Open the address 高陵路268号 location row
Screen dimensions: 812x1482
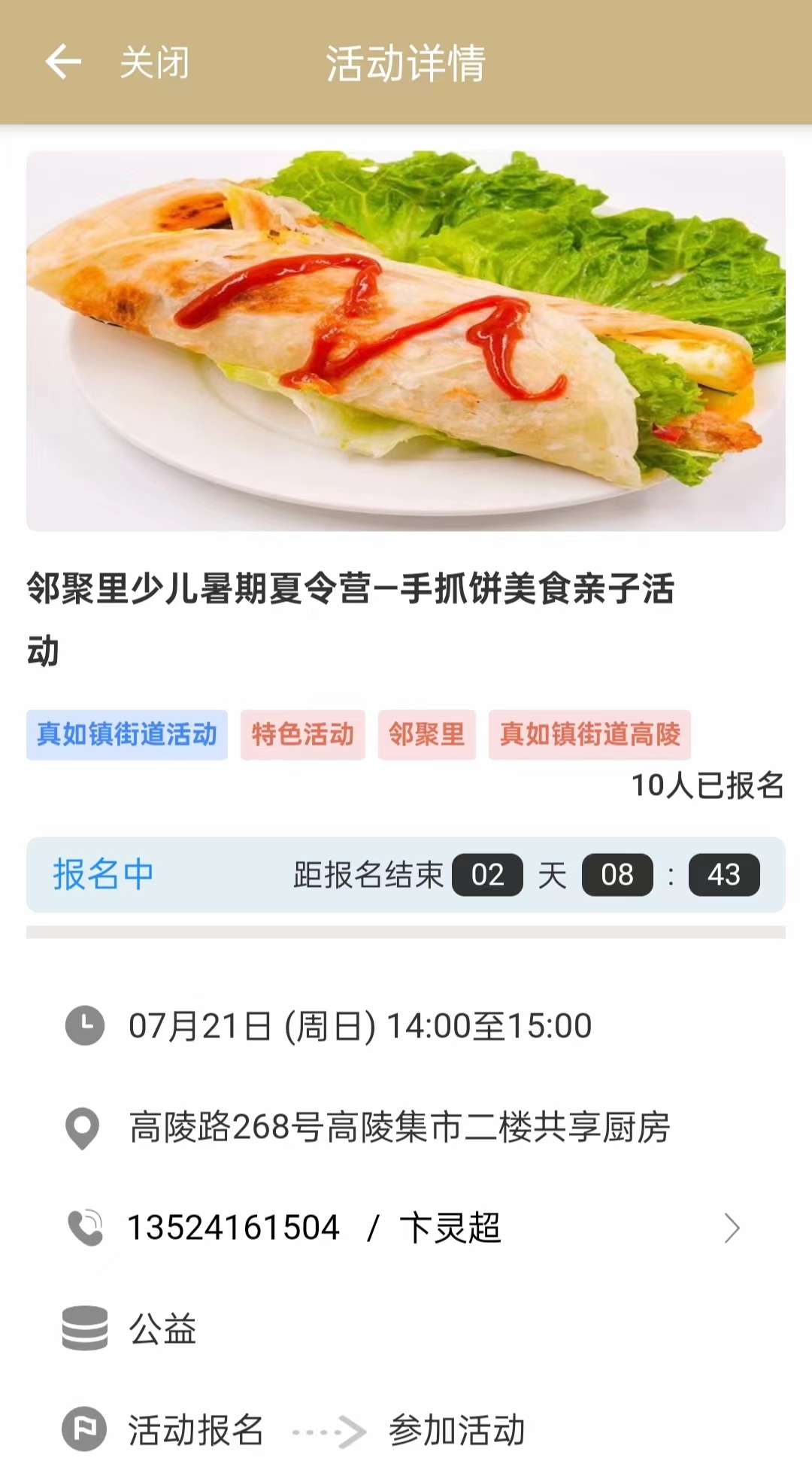pyautogui.click(x=398, y=1128)
